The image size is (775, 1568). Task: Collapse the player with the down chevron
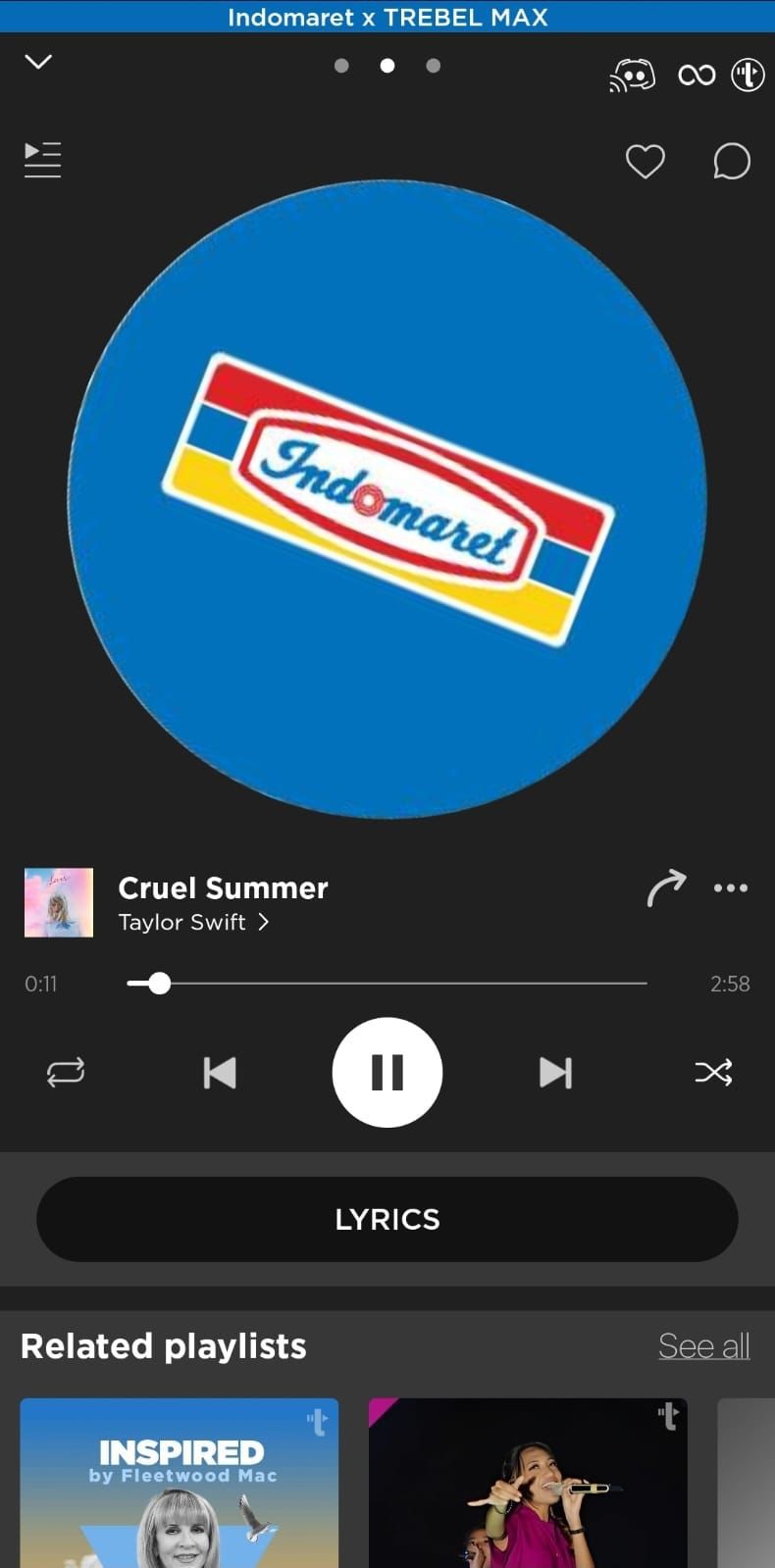tap(38, 63)
